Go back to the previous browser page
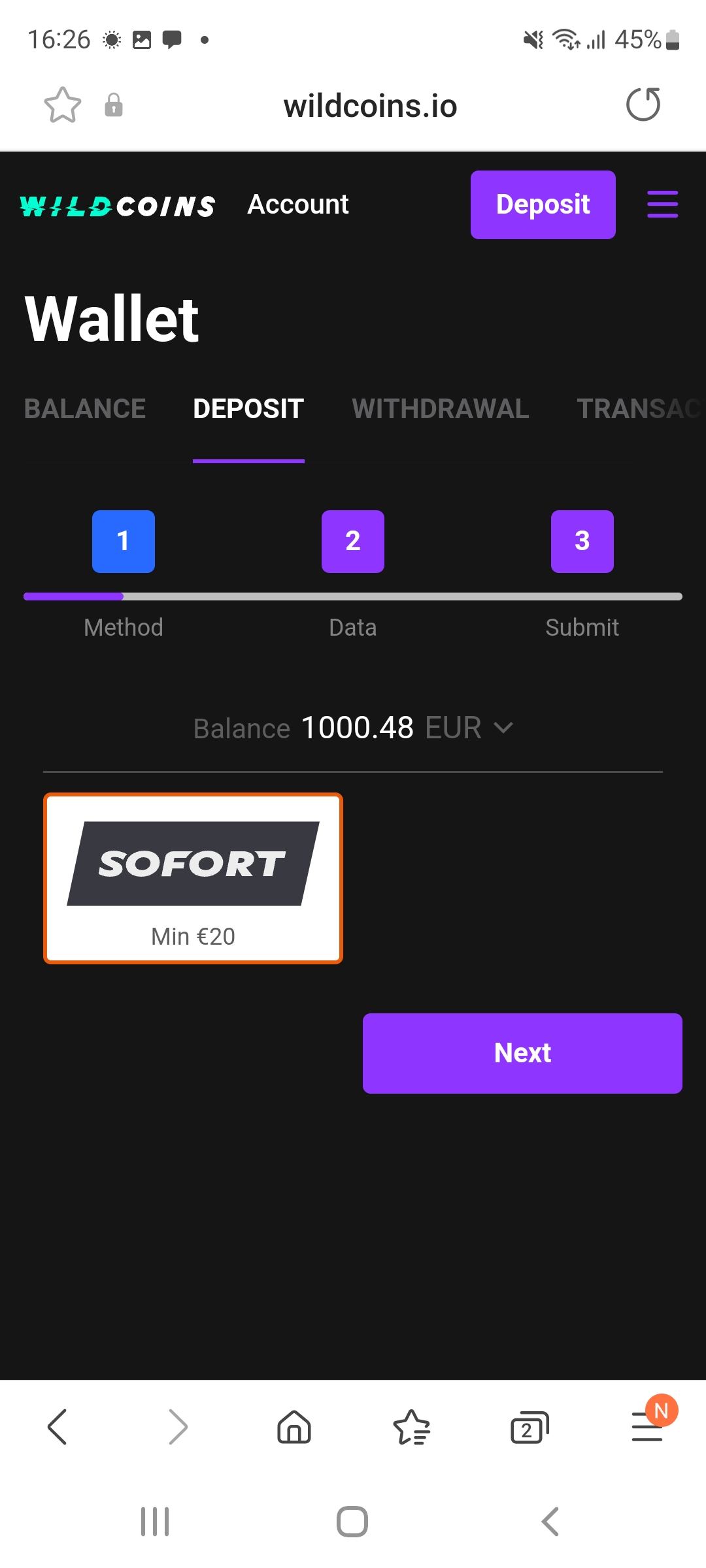Viewport: 706px width, 1568px height. (58, 1426)
